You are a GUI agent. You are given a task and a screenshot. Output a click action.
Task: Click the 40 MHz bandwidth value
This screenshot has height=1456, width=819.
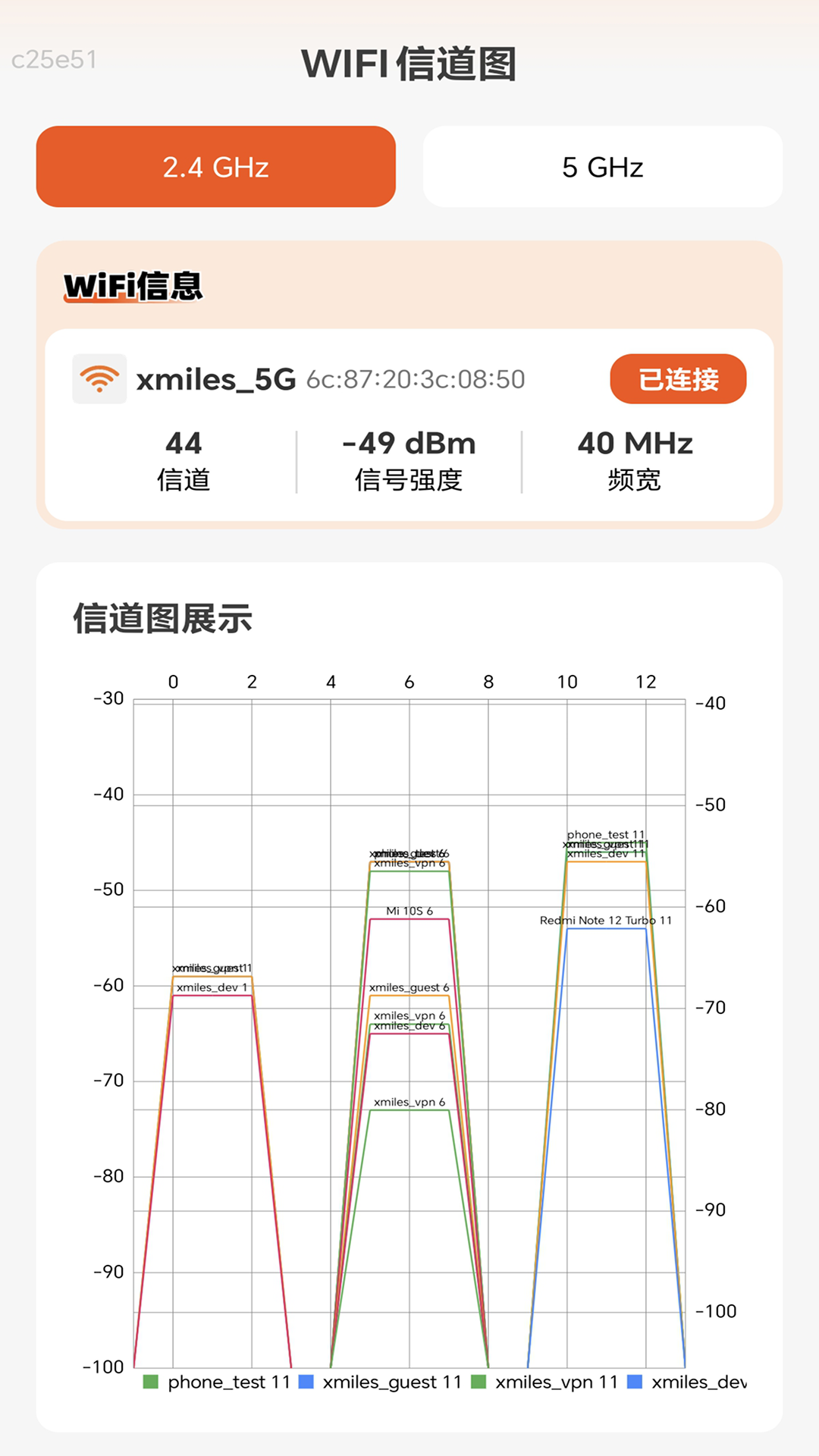tap(635, 443)
